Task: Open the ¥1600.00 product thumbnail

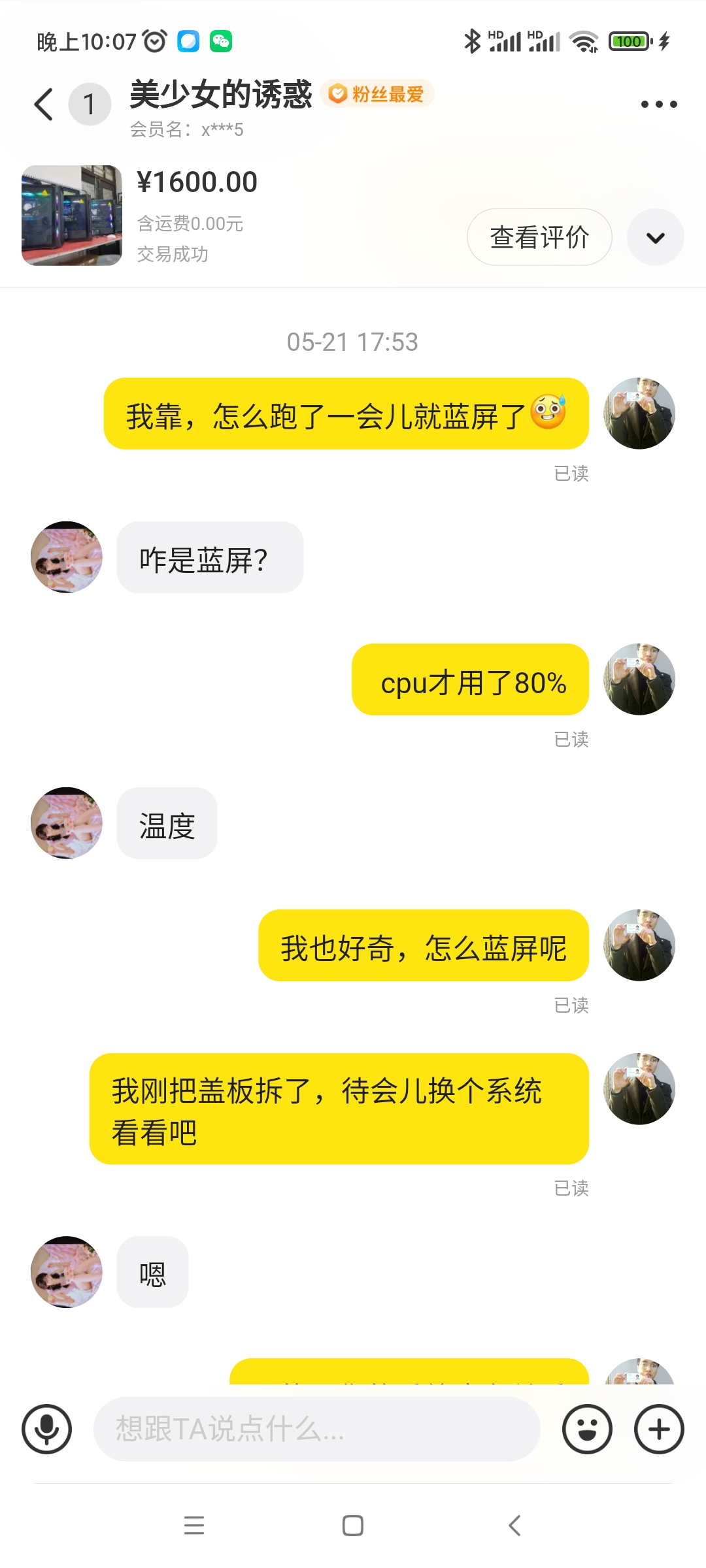Action: 72,216
